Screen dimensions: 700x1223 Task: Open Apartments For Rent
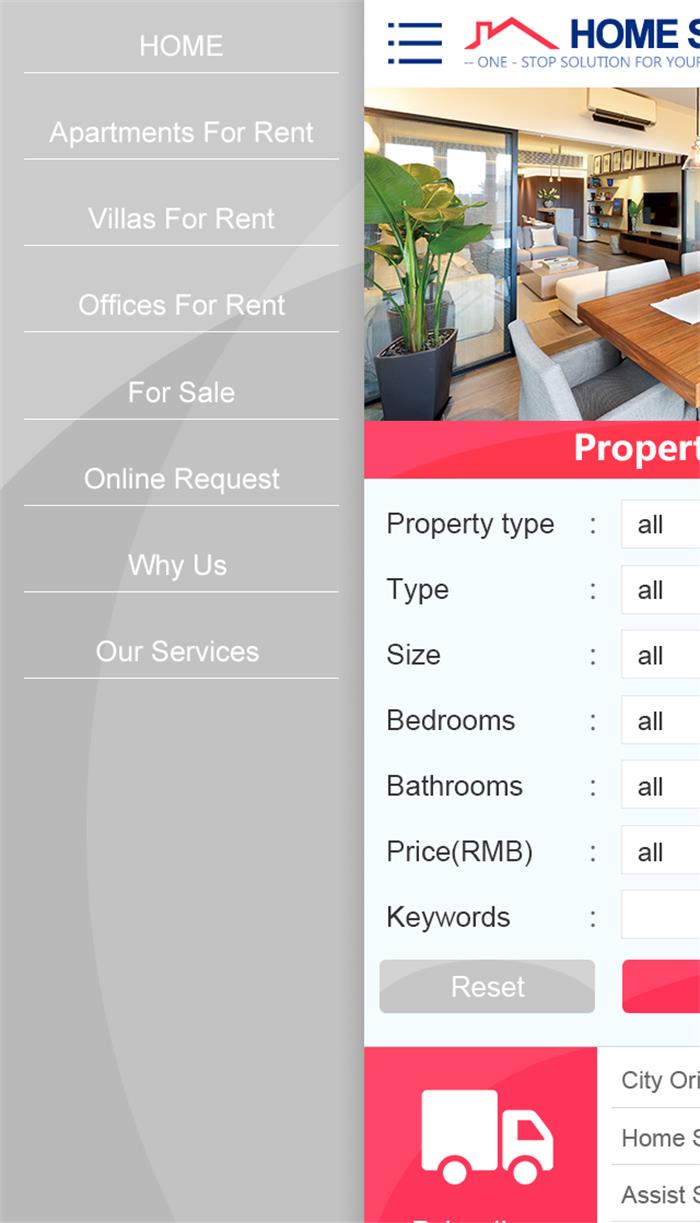181,132
